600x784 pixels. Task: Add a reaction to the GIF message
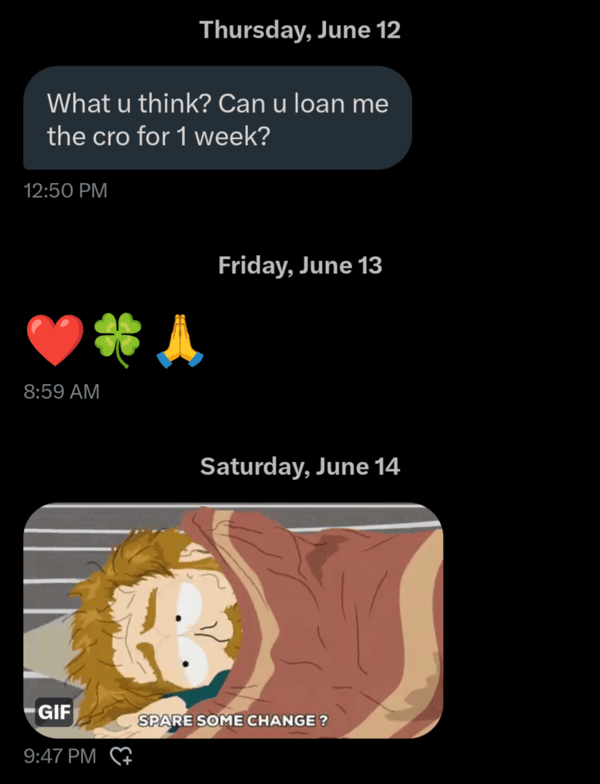click(x=121, y=757)
